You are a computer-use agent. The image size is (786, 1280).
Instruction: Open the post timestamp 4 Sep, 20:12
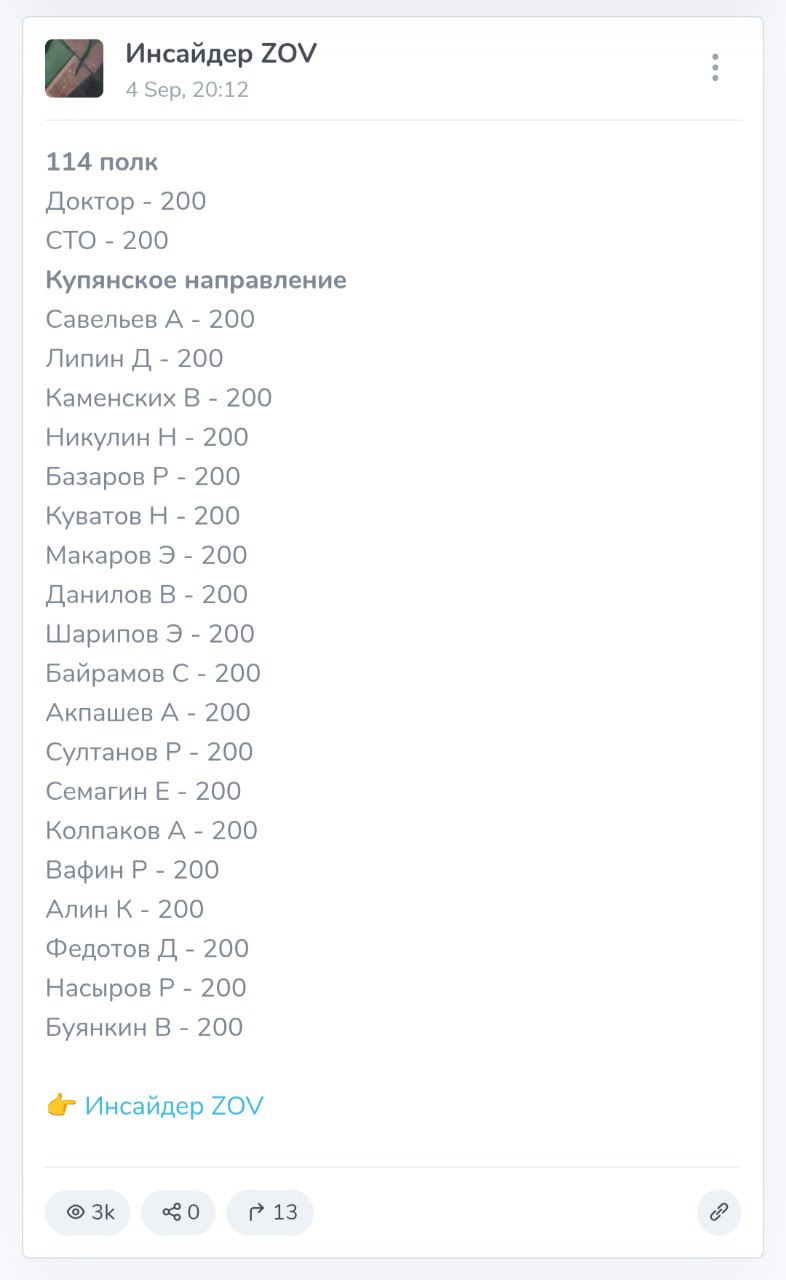tap(187, 90)
